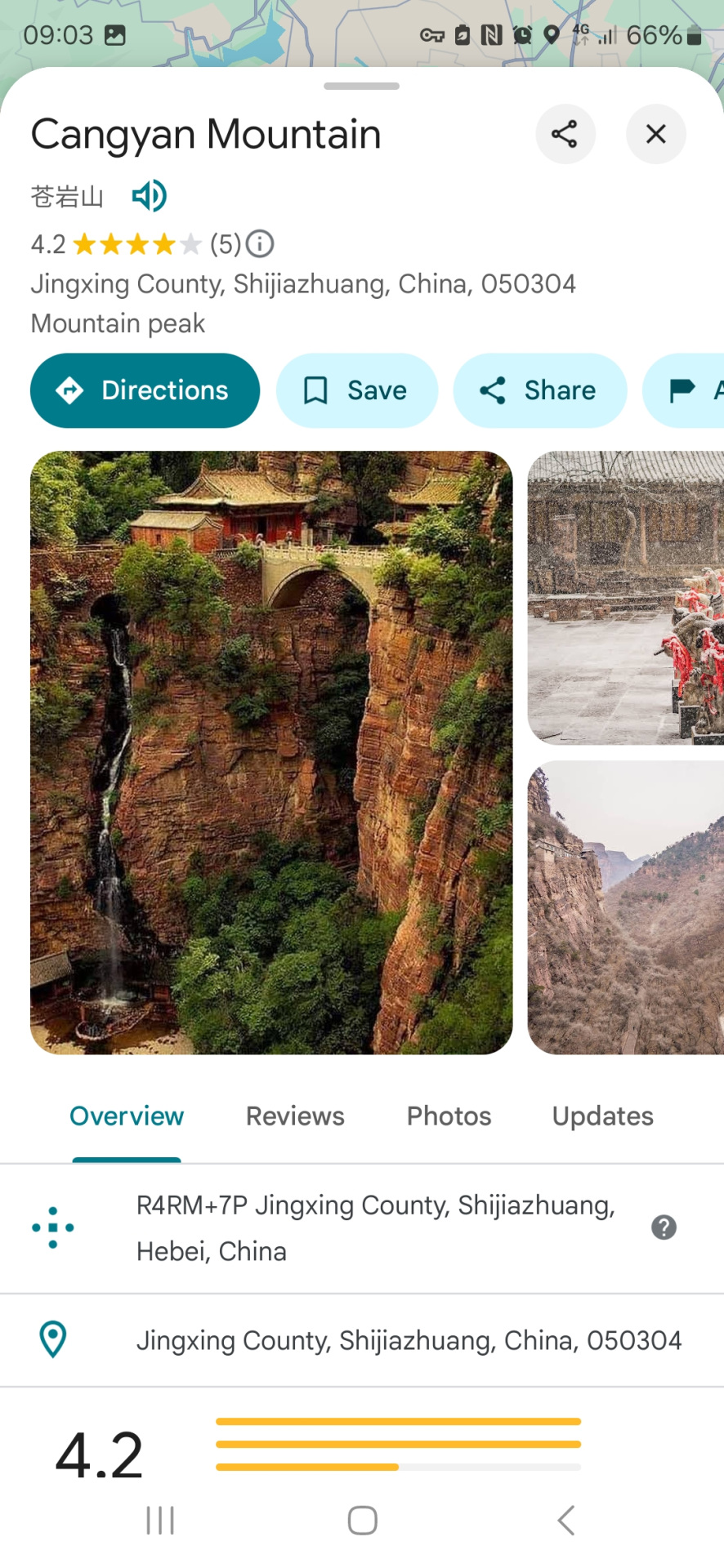View the snowy courtyard photo

coord(625,598)
